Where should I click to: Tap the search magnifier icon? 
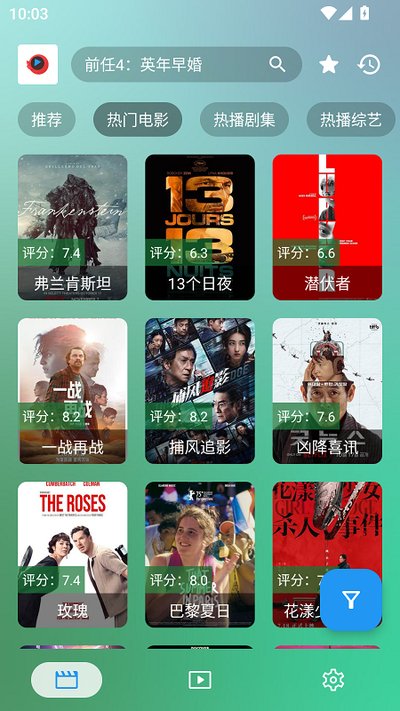click(277, 64)
